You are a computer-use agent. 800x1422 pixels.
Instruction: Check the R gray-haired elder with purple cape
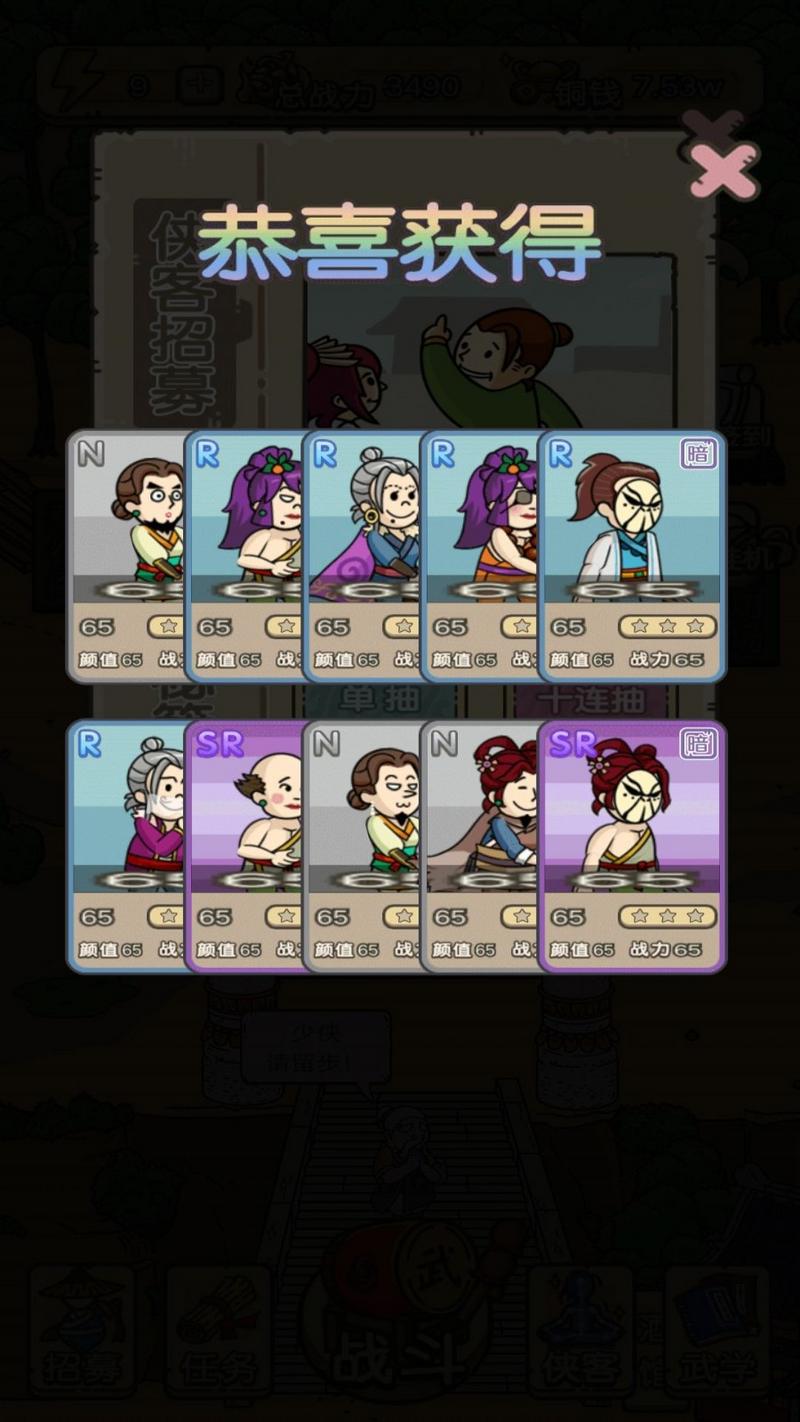(362, 556)
